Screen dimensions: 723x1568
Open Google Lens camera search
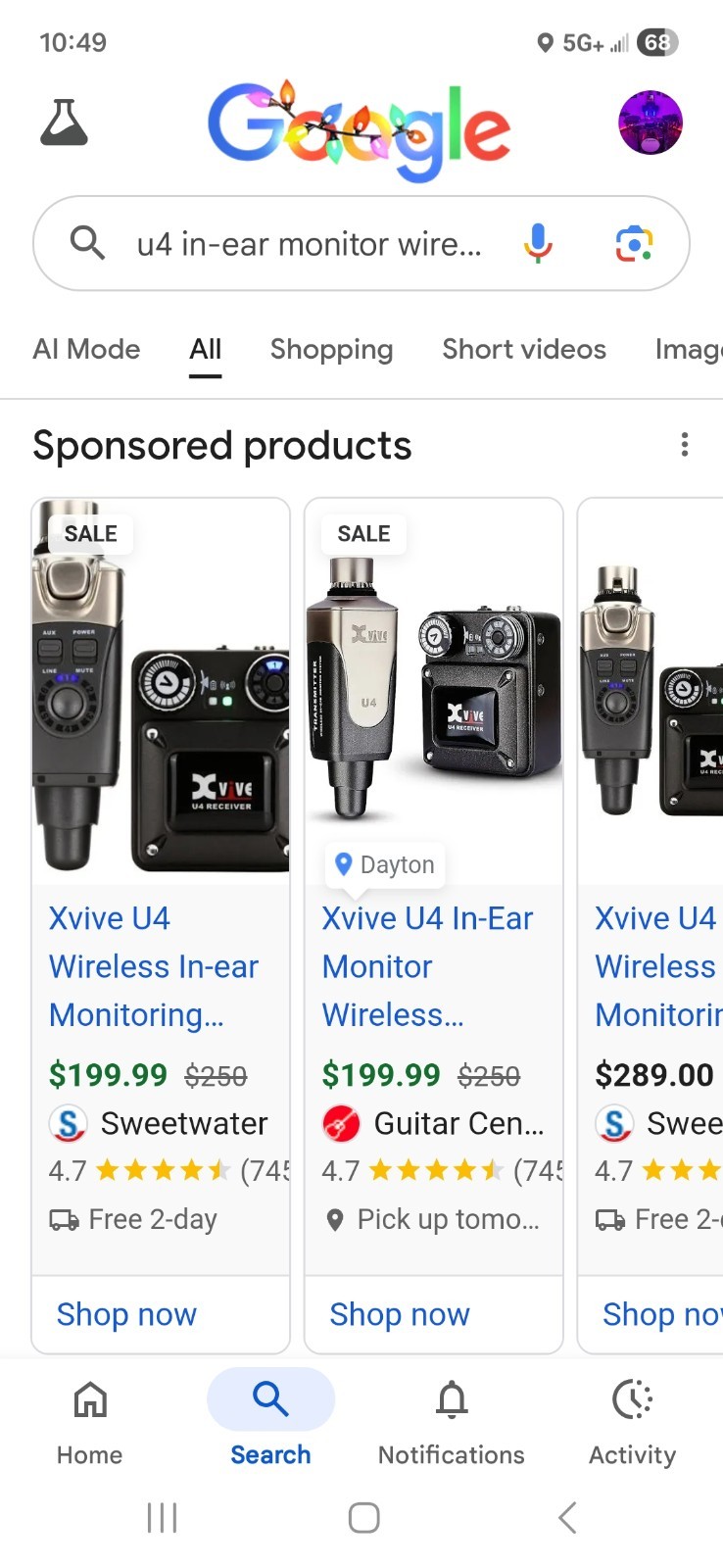(x=633, y=243)
